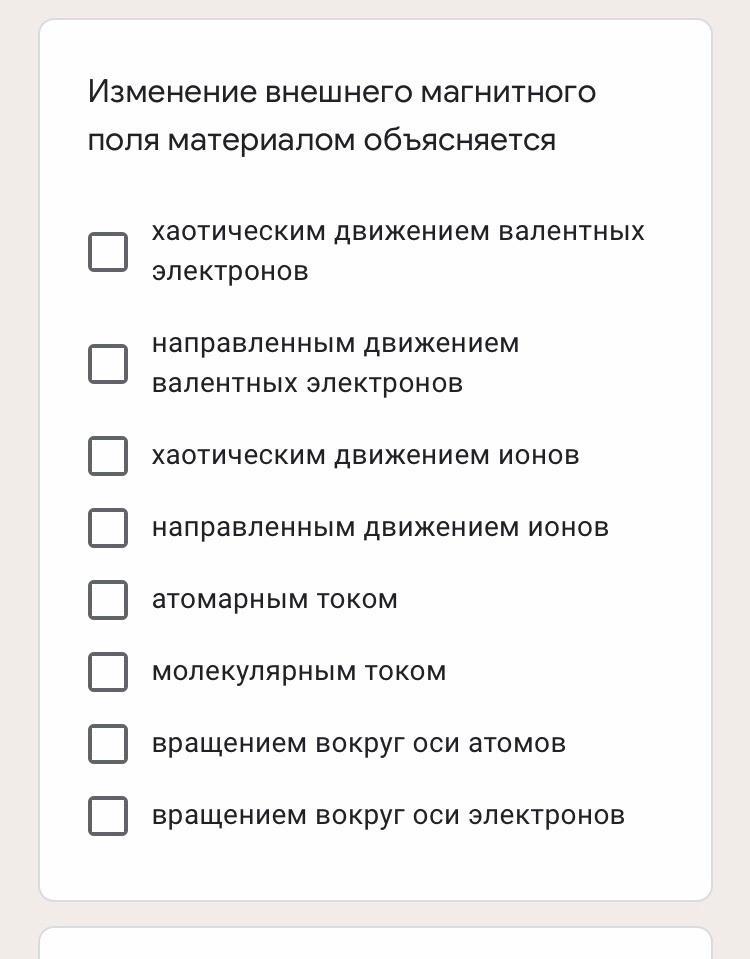Tick the 'хаотическим движением ионов' box
Viewport: 750px width, 959px height.
point(108,456)
